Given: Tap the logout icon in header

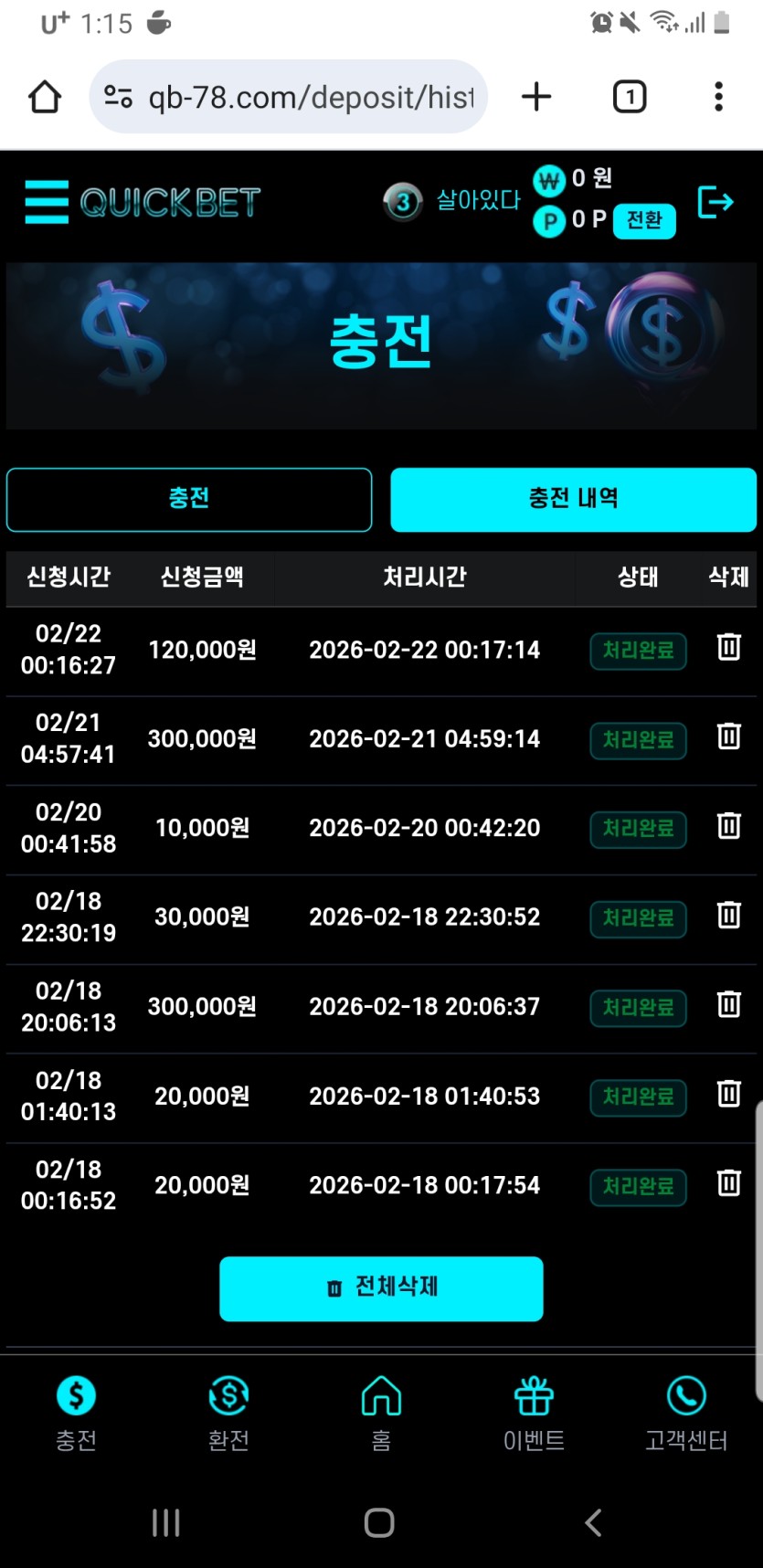Looking at the screenshot, I should tap(715, 201).
